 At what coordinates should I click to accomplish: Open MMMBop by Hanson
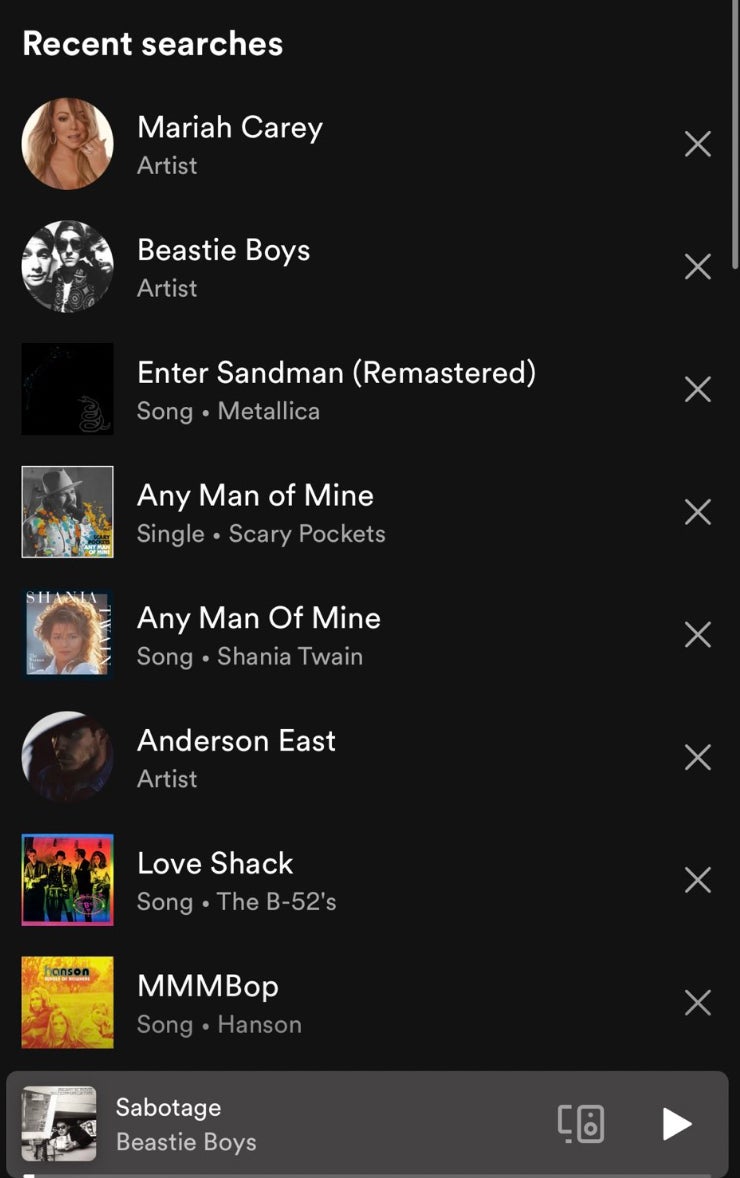point(219,1003)
